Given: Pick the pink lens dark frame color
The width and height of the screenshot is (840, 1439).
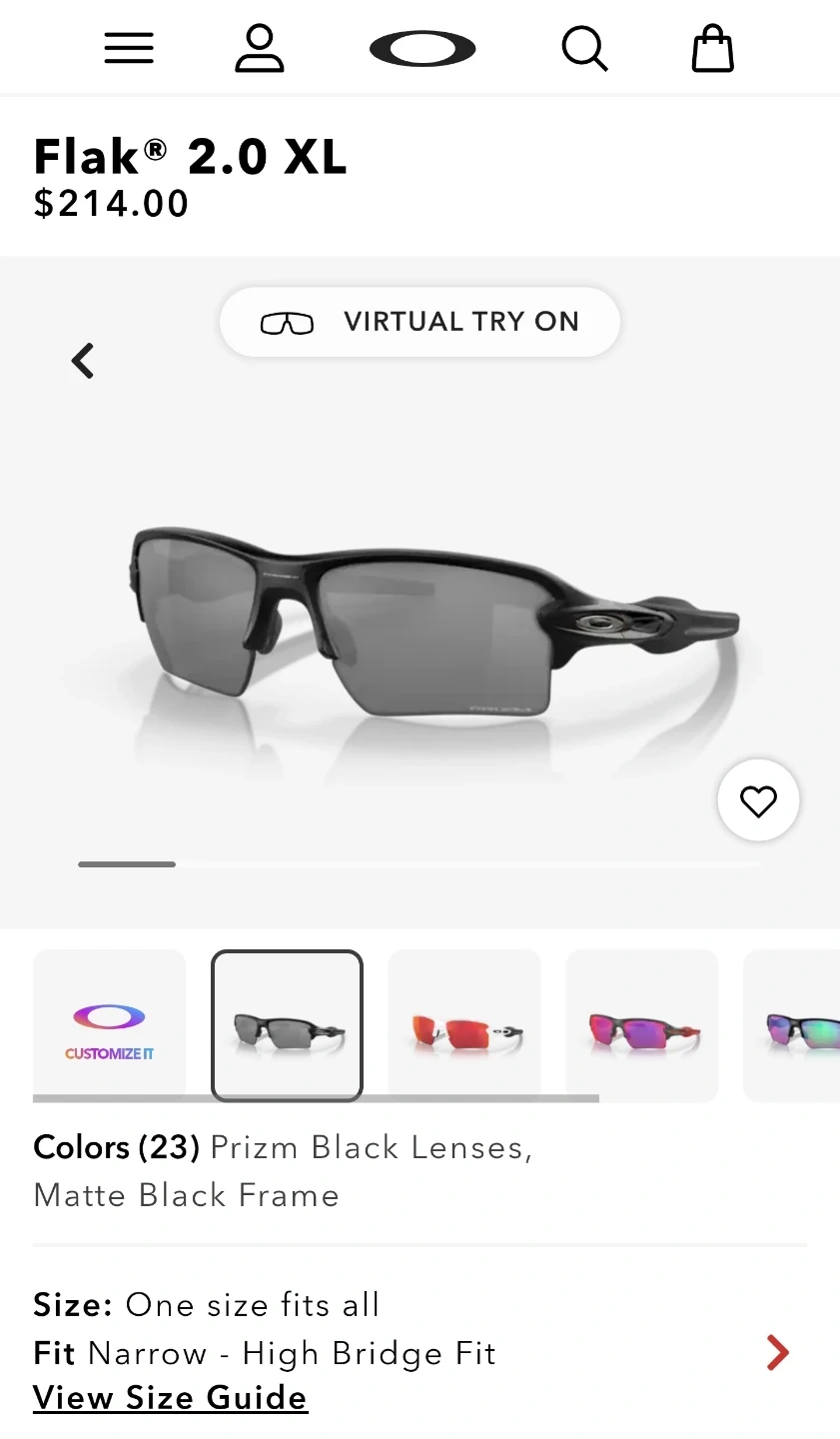Looking at the screenshot, I should [x=642, y=1025].
